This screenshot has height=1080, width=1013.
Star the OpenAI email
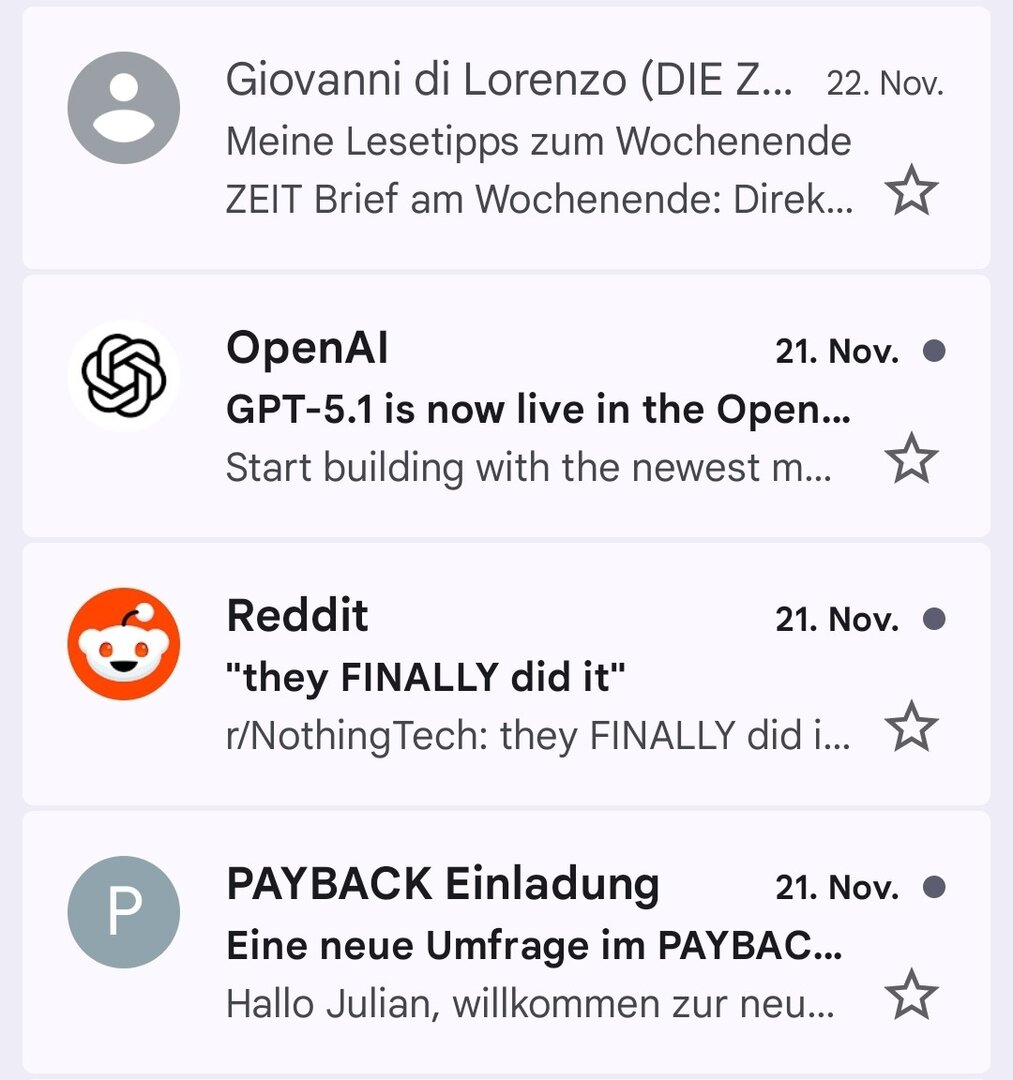pos(912,460)
